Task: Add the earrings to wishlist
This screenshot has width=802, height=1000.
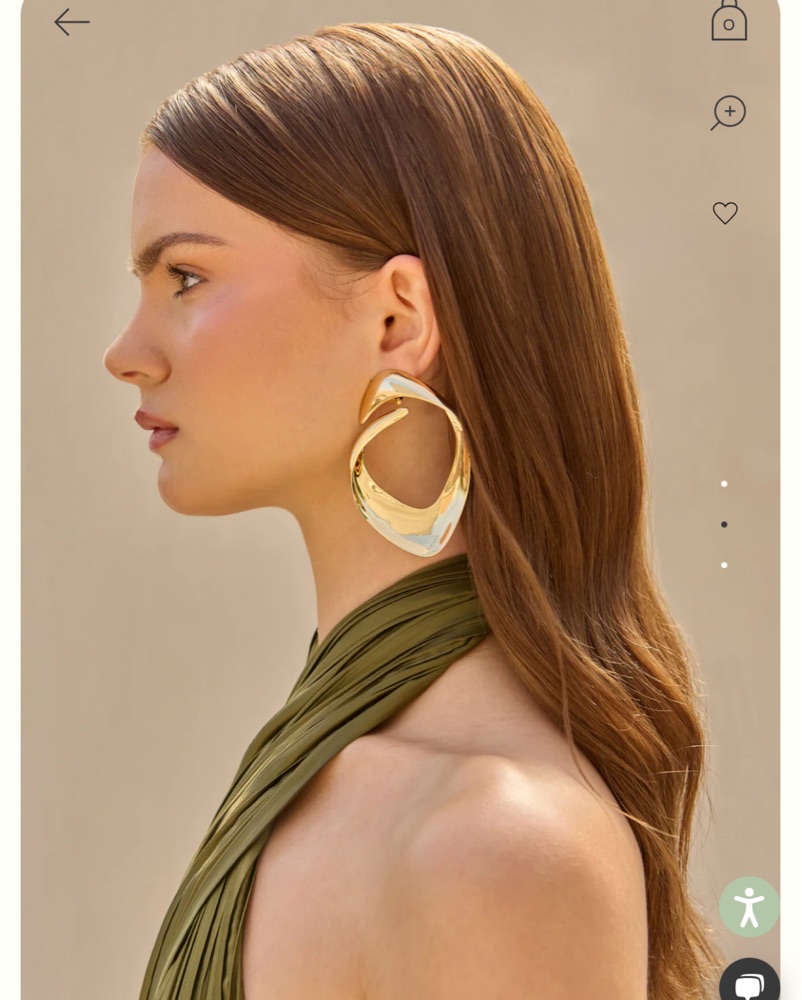Action: click(x=725, y=213)
